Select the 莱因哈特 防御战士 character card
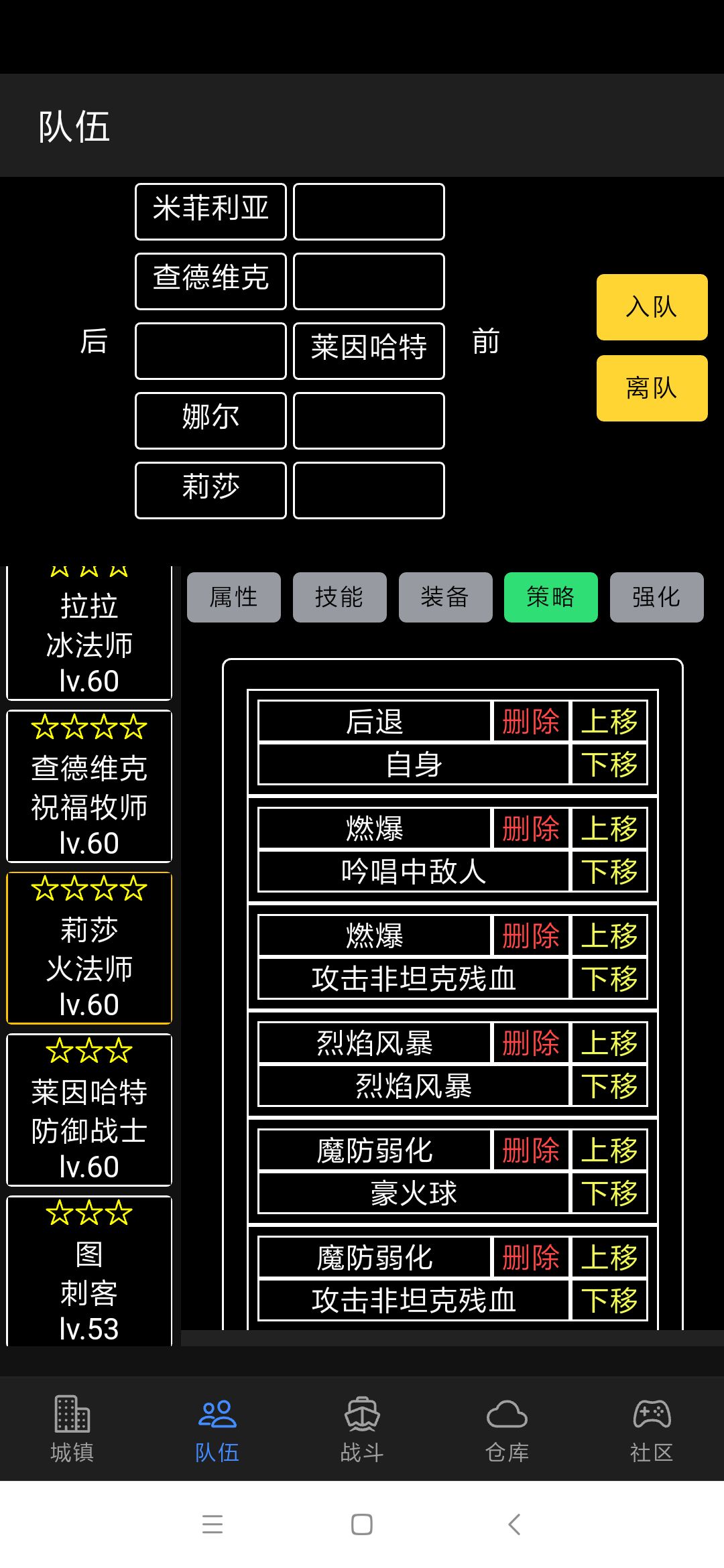 coord(88,1112)
